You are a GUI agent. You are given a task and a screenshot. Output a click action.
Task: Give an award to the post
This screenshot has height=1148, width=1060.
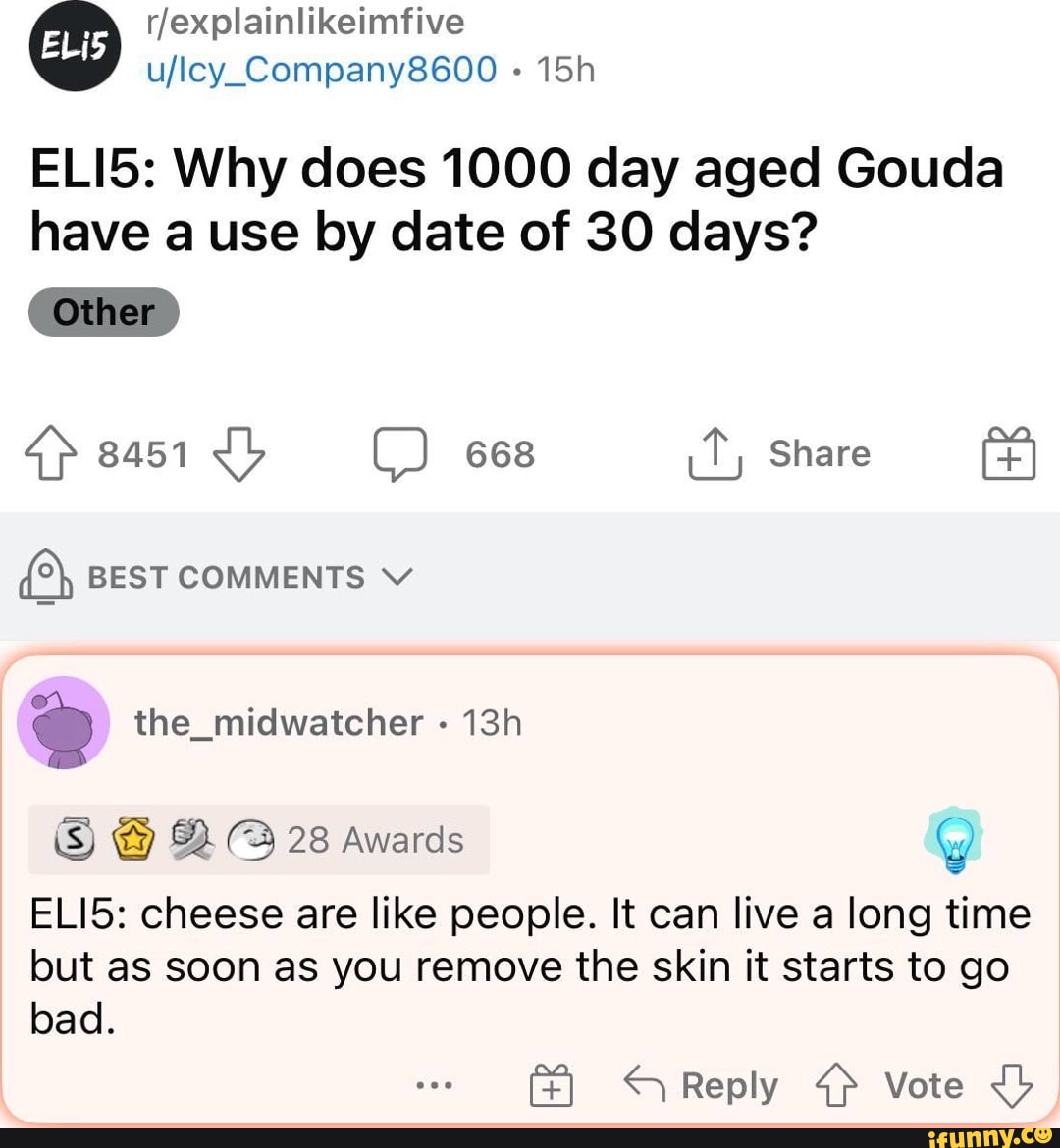pyautogui.click(x=1009, y=454)
